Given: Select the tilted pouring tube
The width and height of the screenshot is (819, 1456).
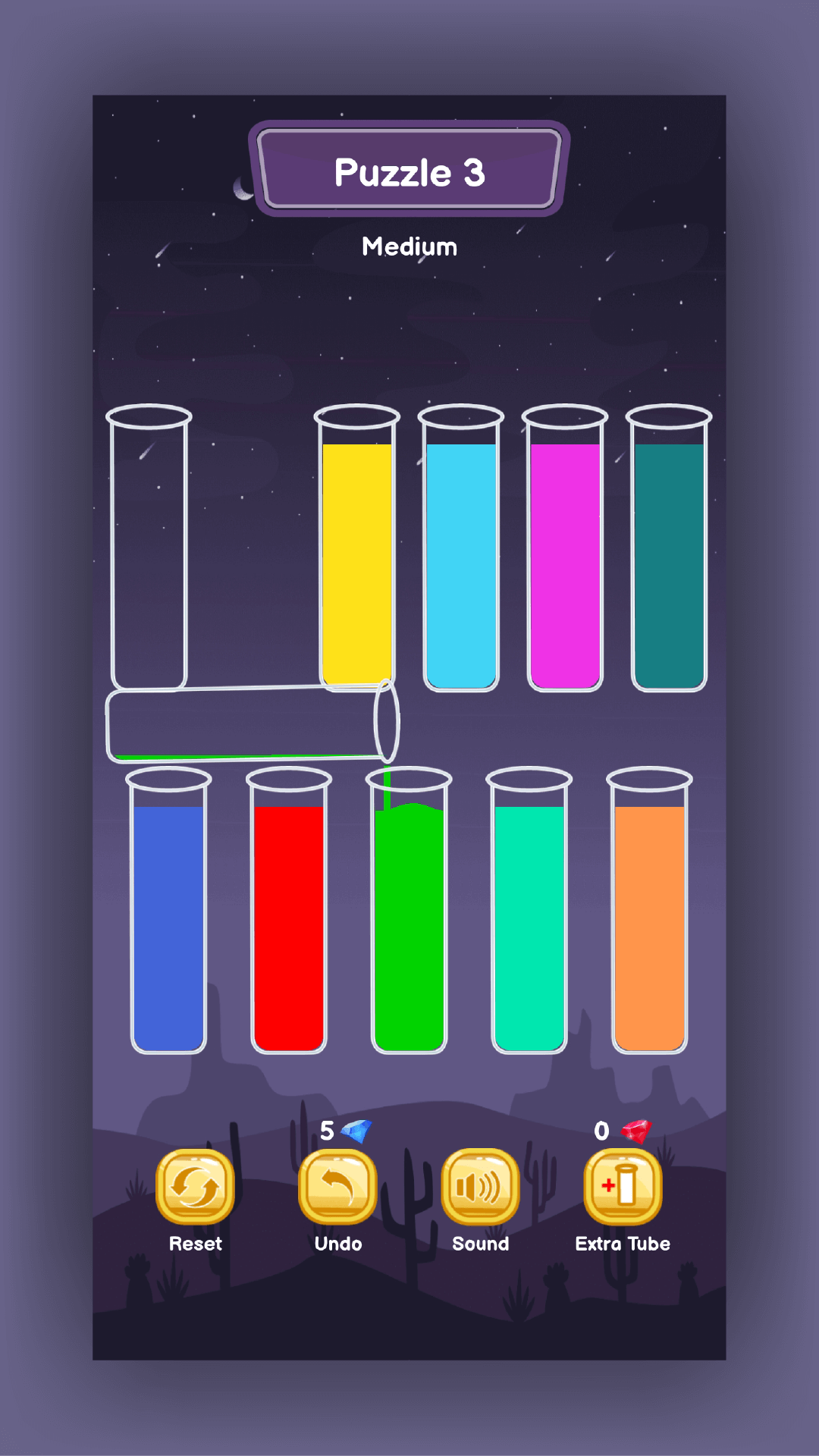Looking at the screenshot, I should point(250,724).
